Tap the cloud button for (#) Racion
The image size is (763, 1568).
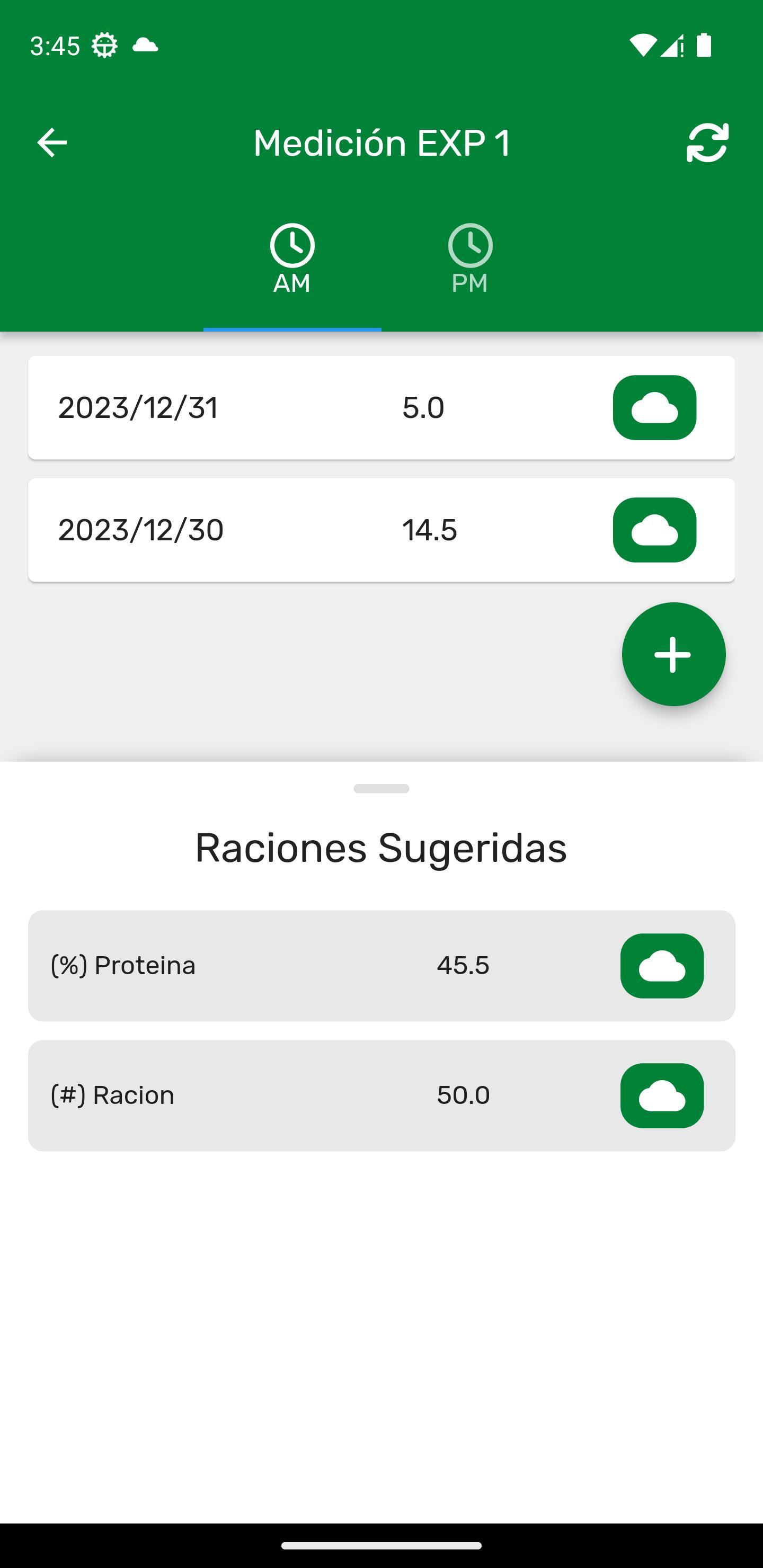tap(662, 1095)
